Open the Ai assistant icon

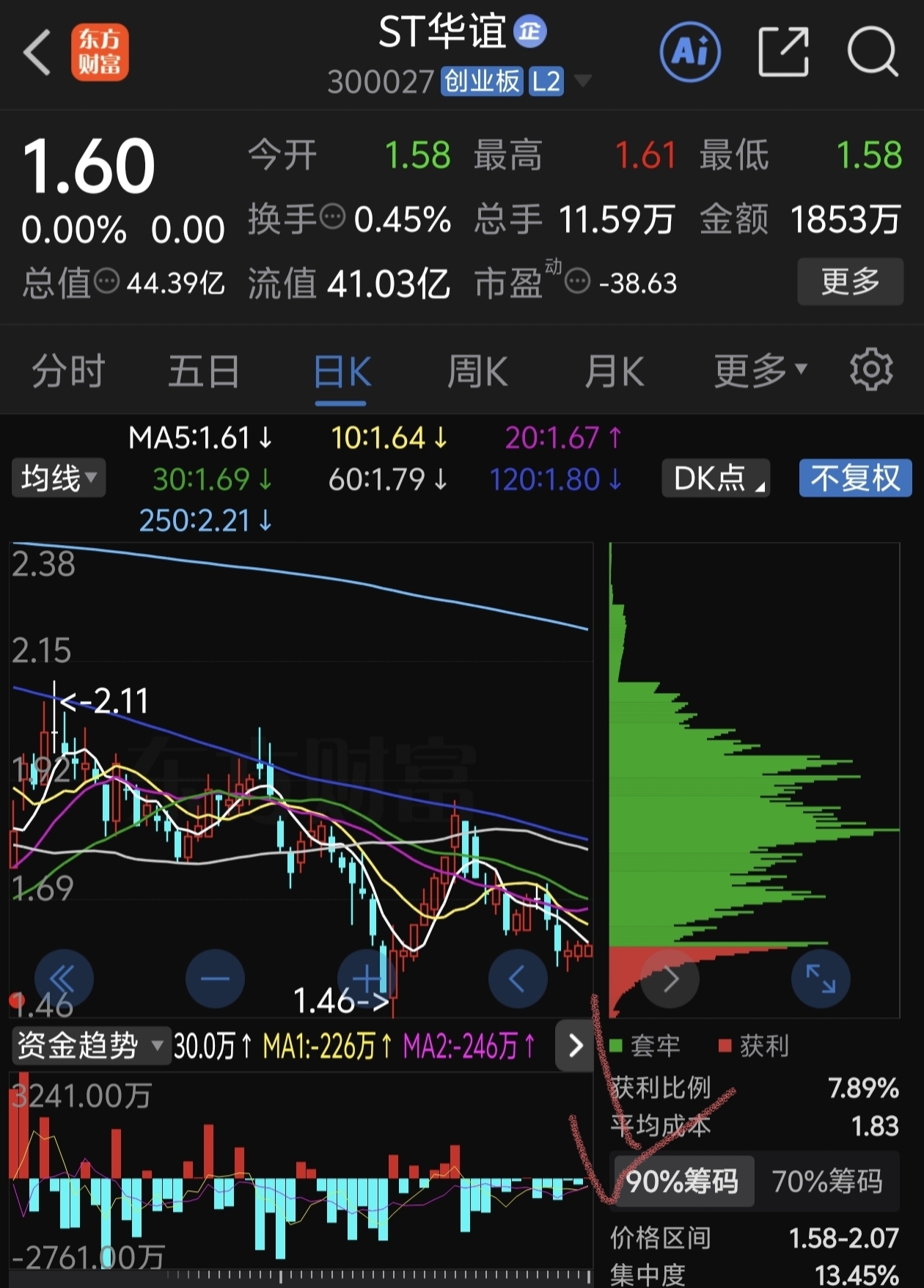click(690, 52)
